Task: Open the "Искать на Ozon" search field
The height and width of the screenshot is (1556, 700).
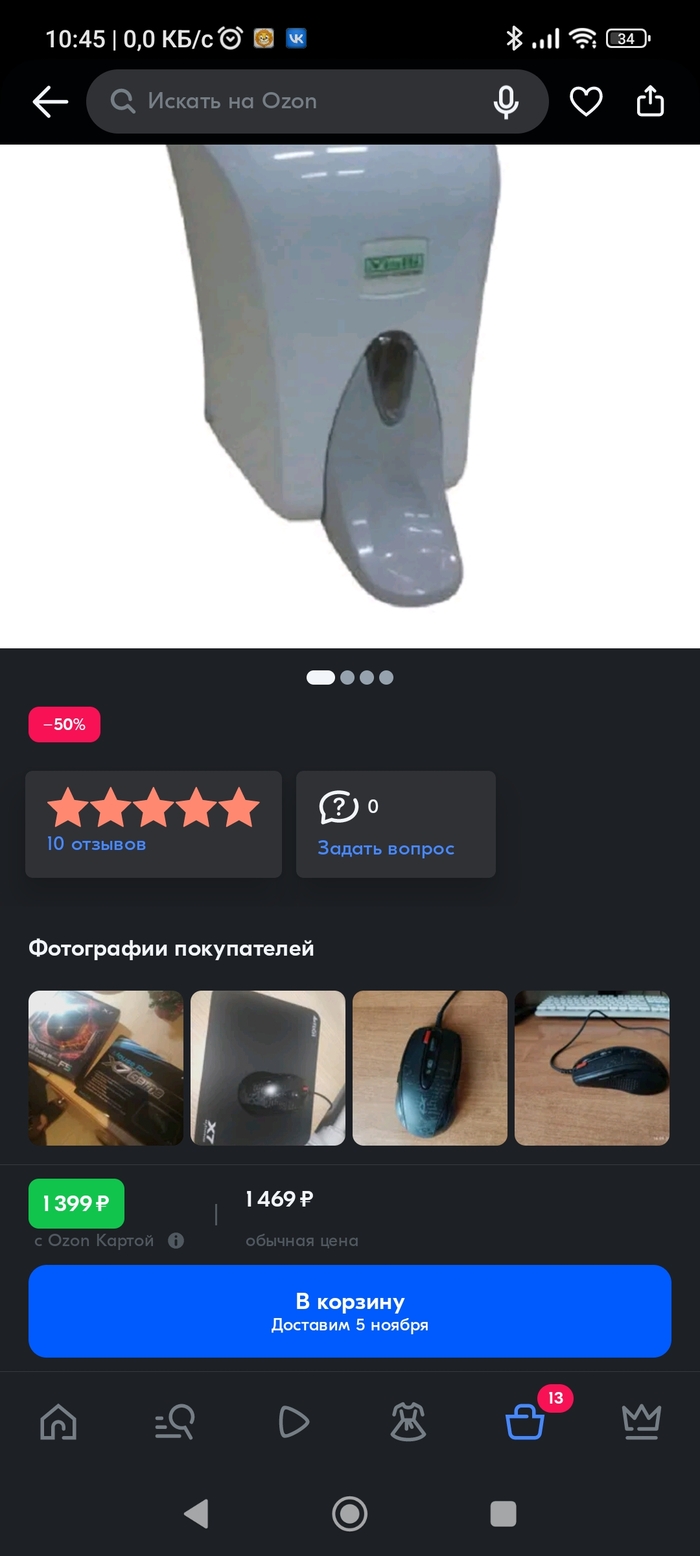Action: pyautogui.click(x=300, y=101)
